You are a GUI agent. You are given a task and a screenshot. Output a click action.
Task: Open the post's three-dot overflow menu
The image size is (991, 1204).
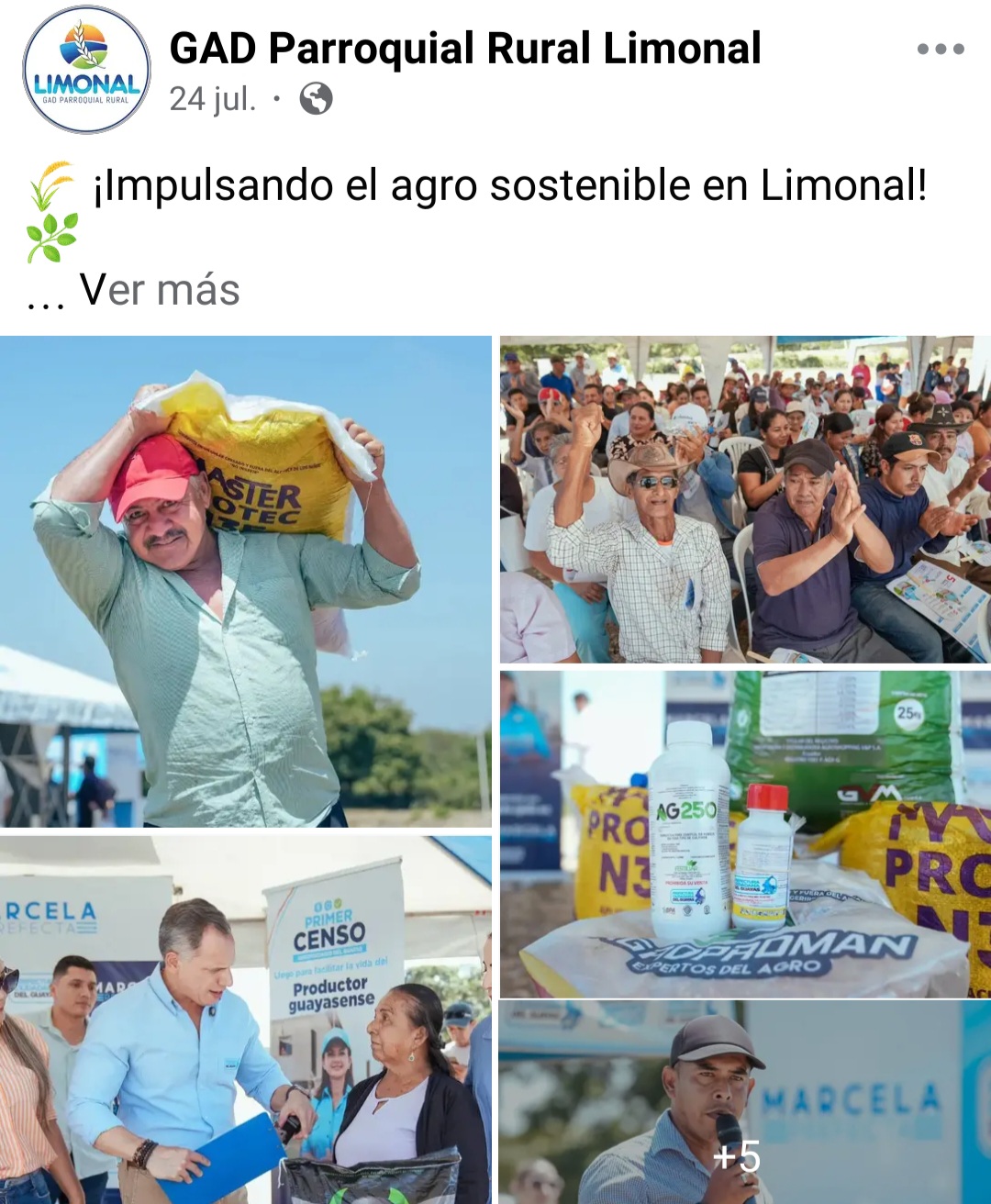[941, 50]
